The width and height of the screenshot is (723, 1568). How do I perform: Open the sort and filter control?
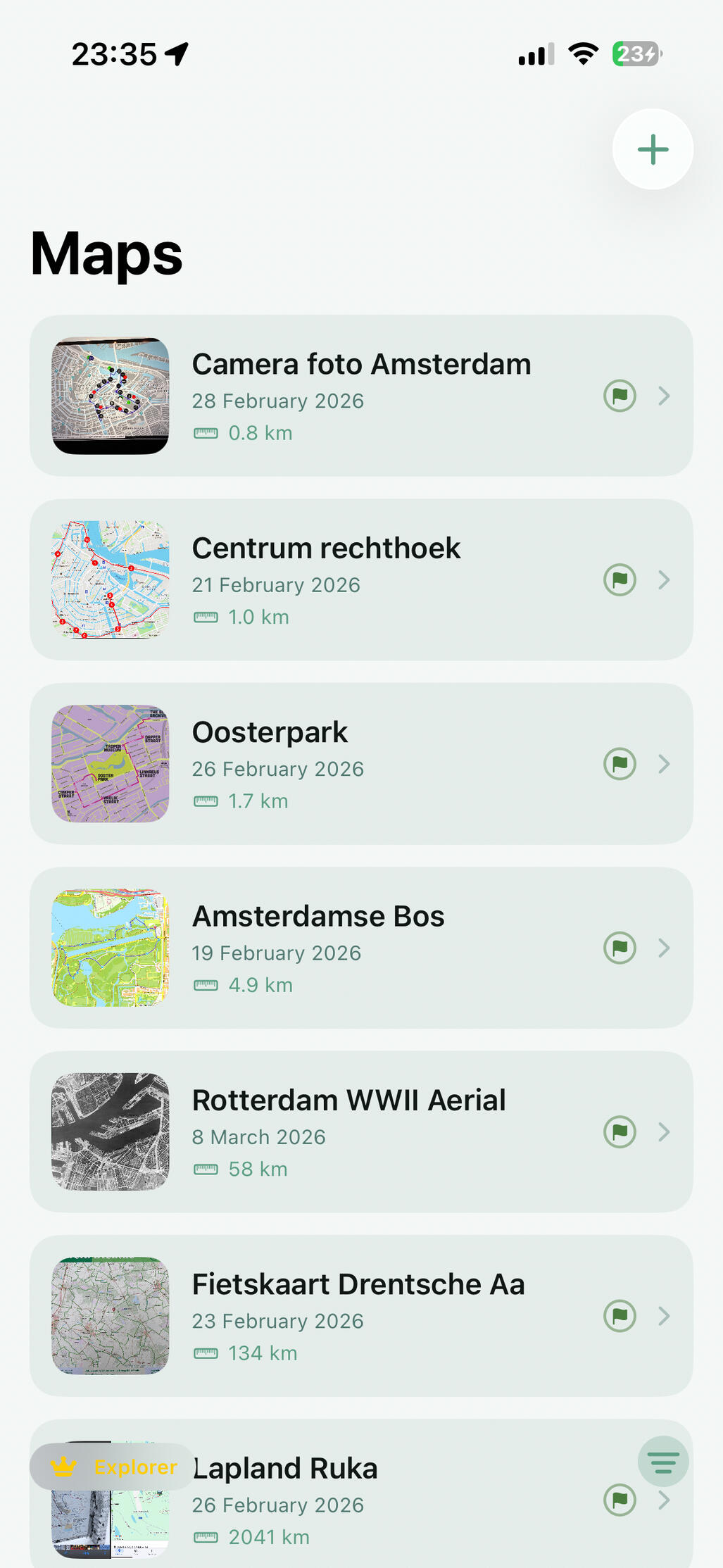663,1460
